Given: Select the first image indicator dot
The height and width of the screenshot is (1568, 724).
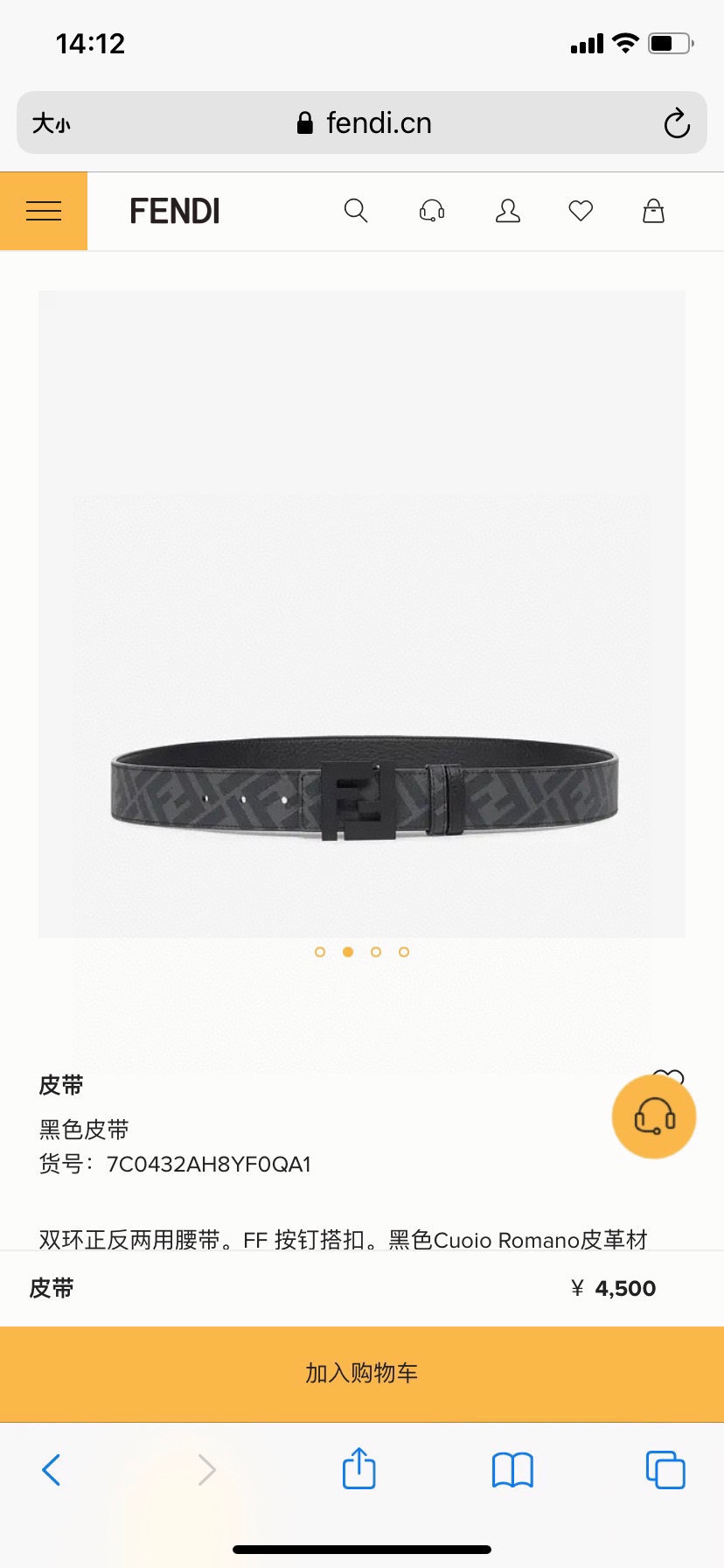Looking at the screenshot, I should coord(320,952).
